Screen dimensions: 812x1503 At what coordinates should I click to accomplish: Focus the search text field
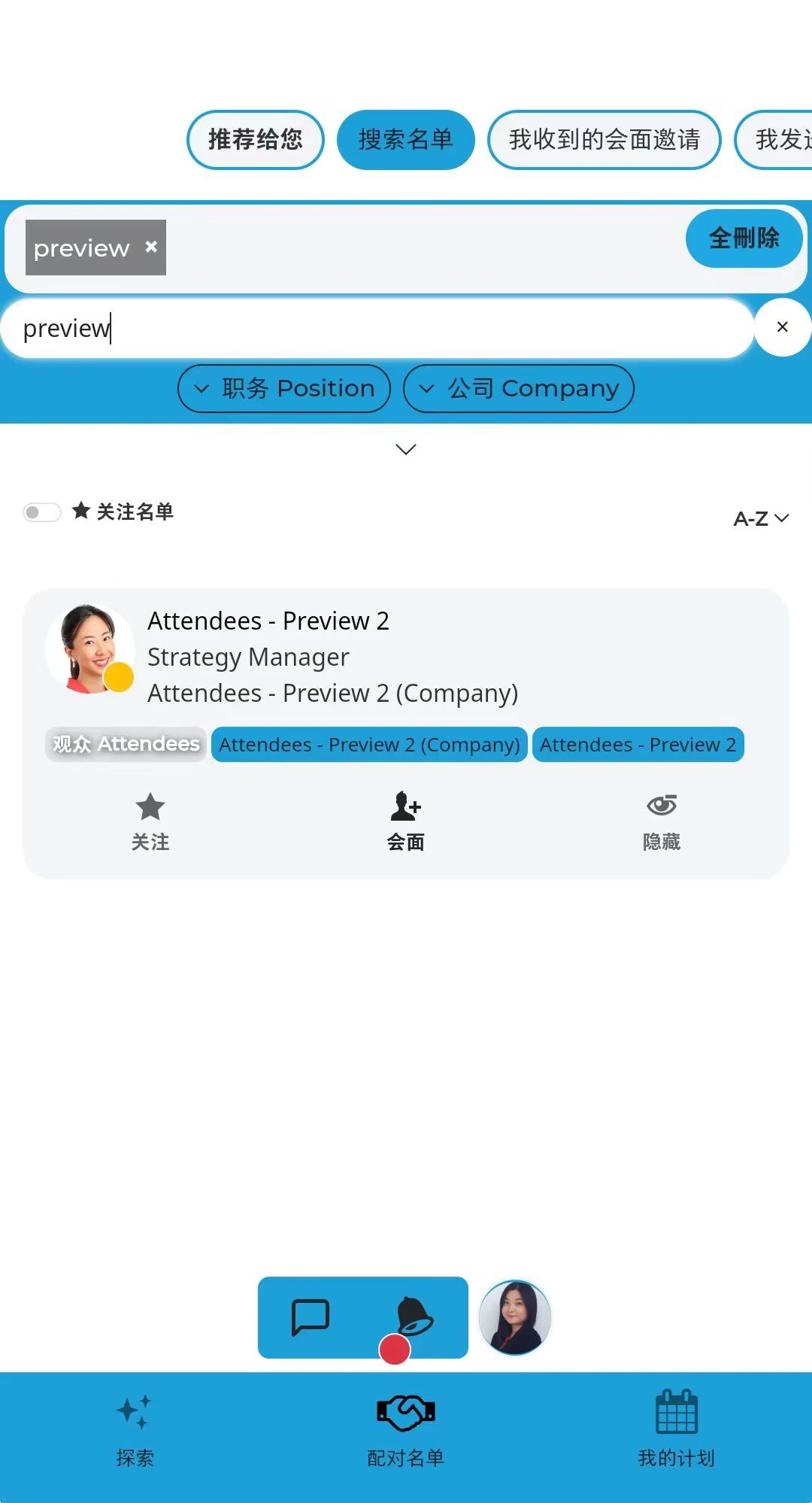click(x=376, y=329)
